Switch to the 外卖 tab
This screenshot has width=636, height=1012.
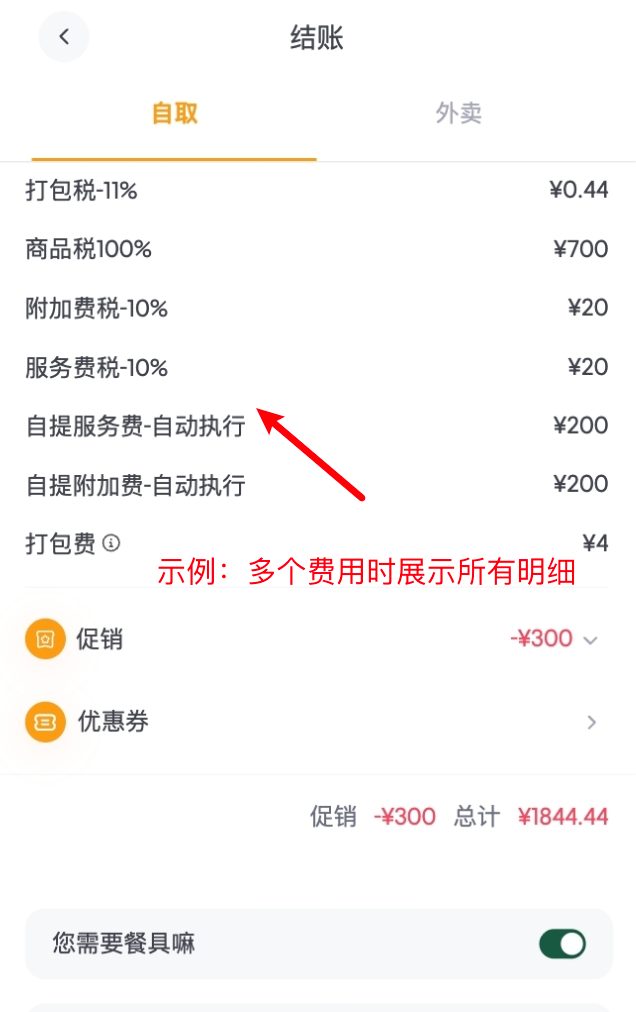point(459,114)
